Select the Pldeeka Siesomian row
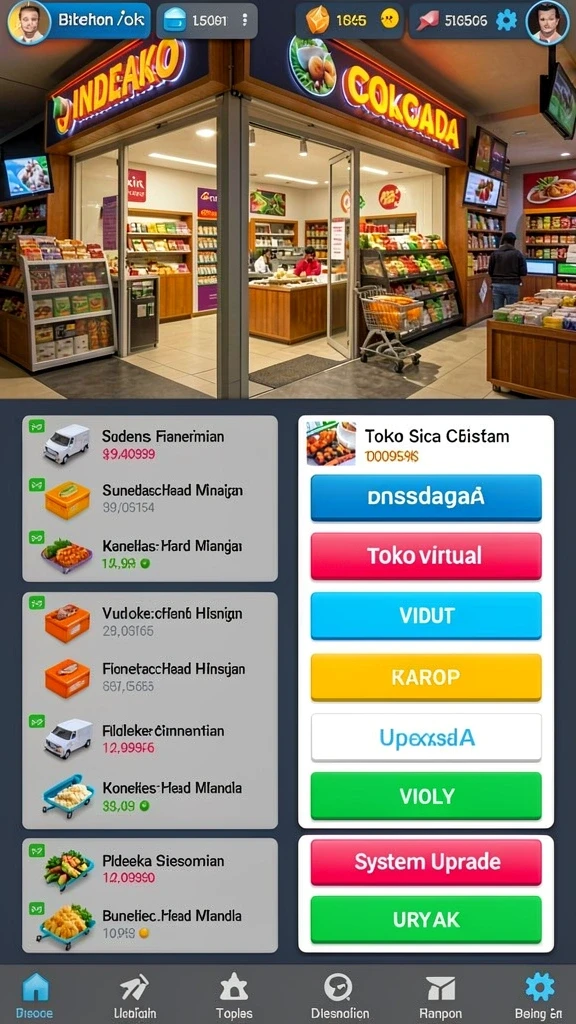 tap(150, 869)
